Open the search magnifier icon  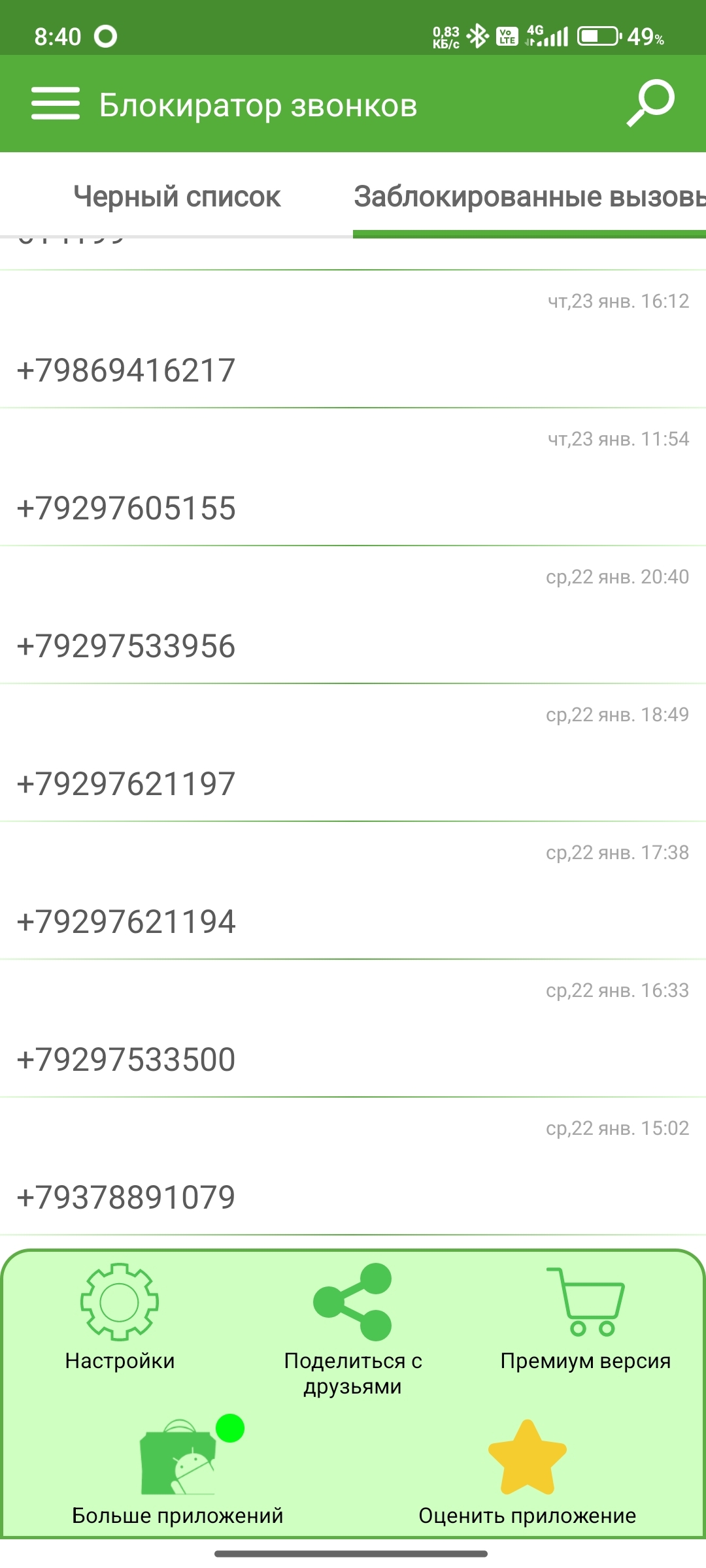[650, 103]
